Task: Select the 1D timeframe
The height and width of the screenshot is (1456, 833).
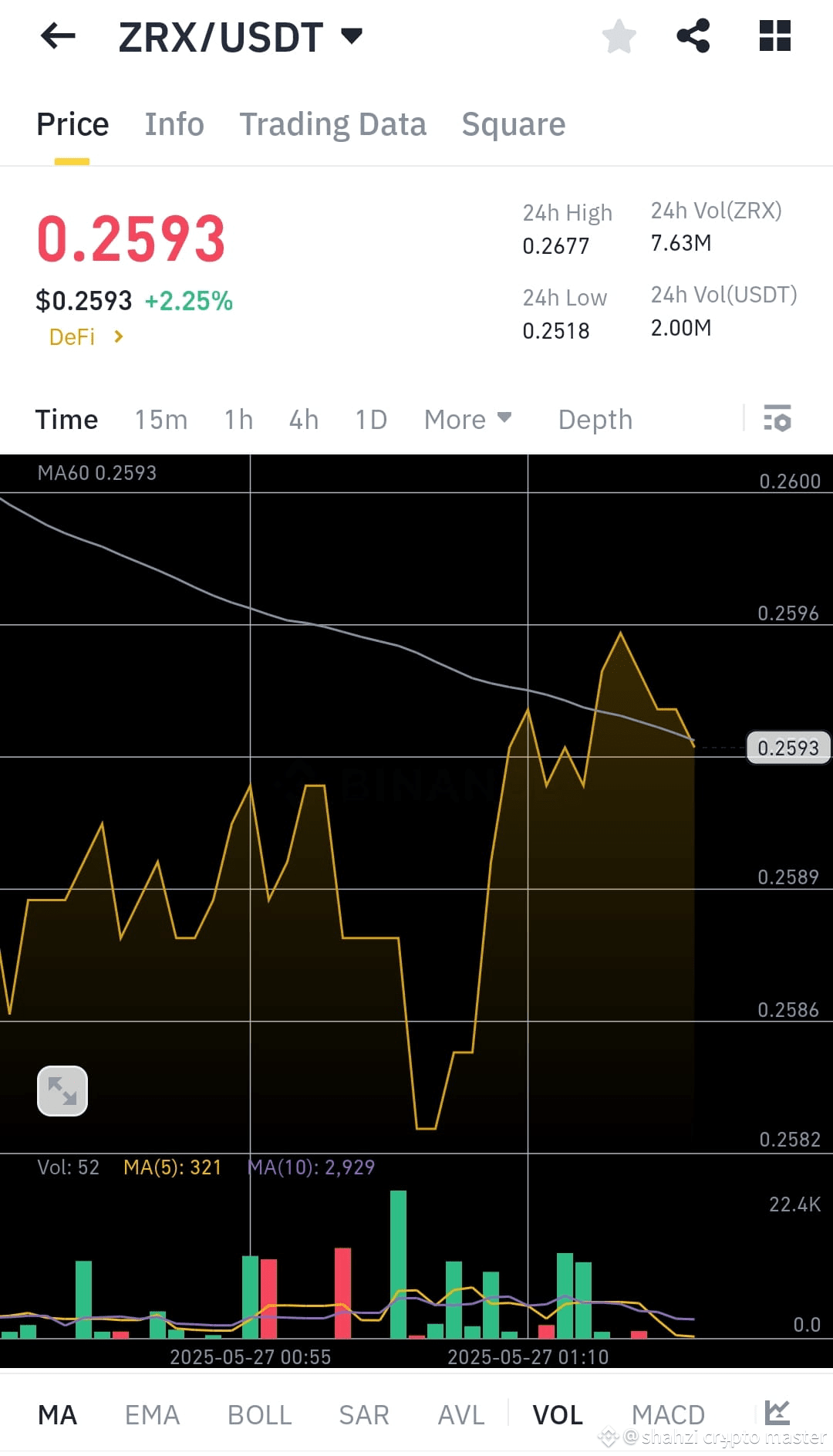Action: (370, 419)
